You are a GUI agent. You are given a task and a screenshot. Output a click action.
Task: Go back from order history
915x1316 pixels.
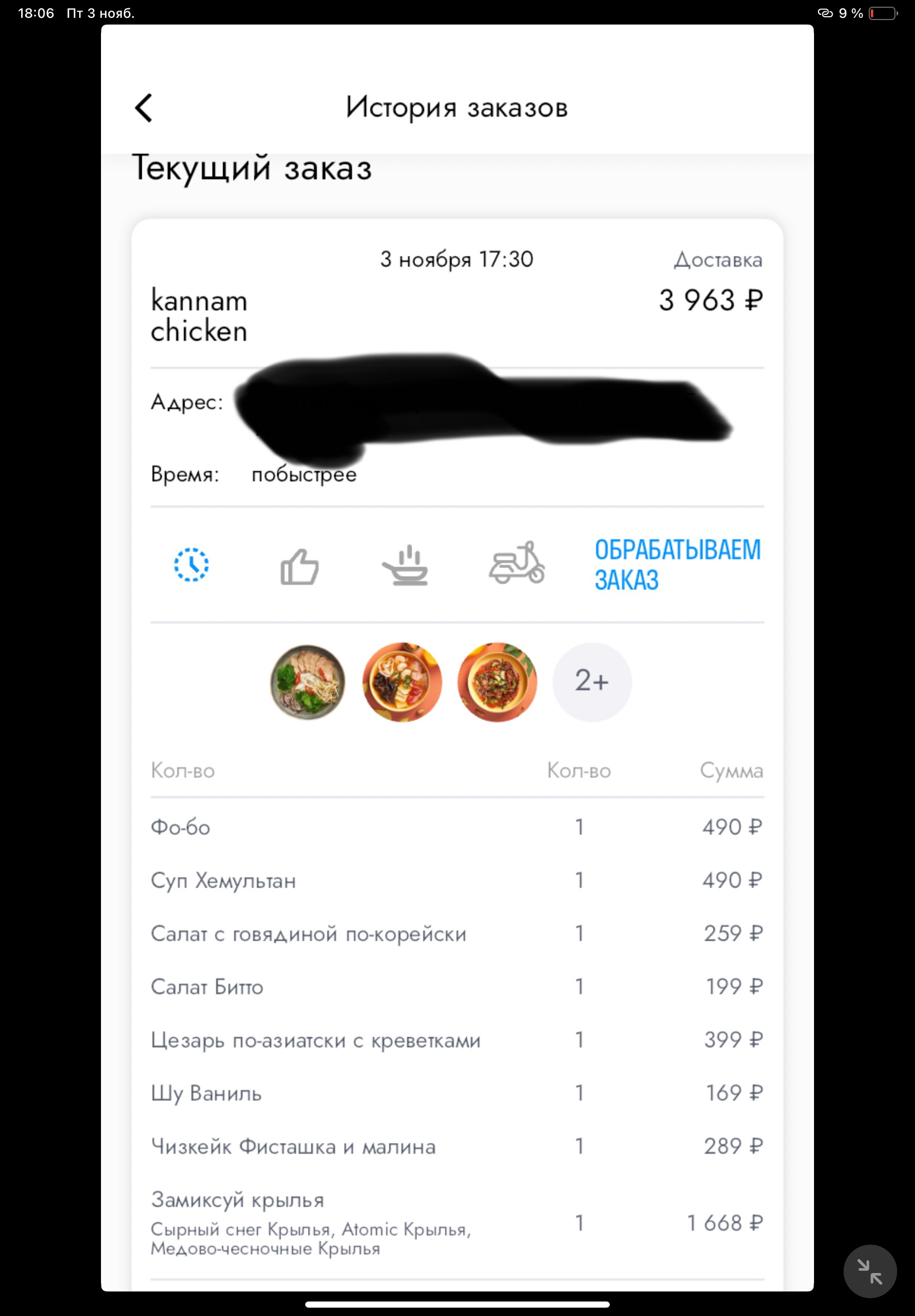click(143, 108)
